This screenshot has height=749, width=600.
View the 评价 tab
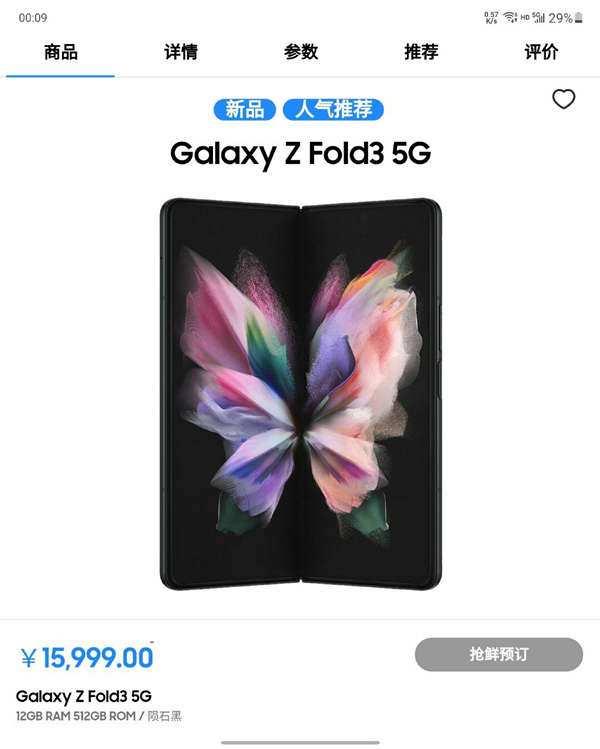(x=541, y=53)
